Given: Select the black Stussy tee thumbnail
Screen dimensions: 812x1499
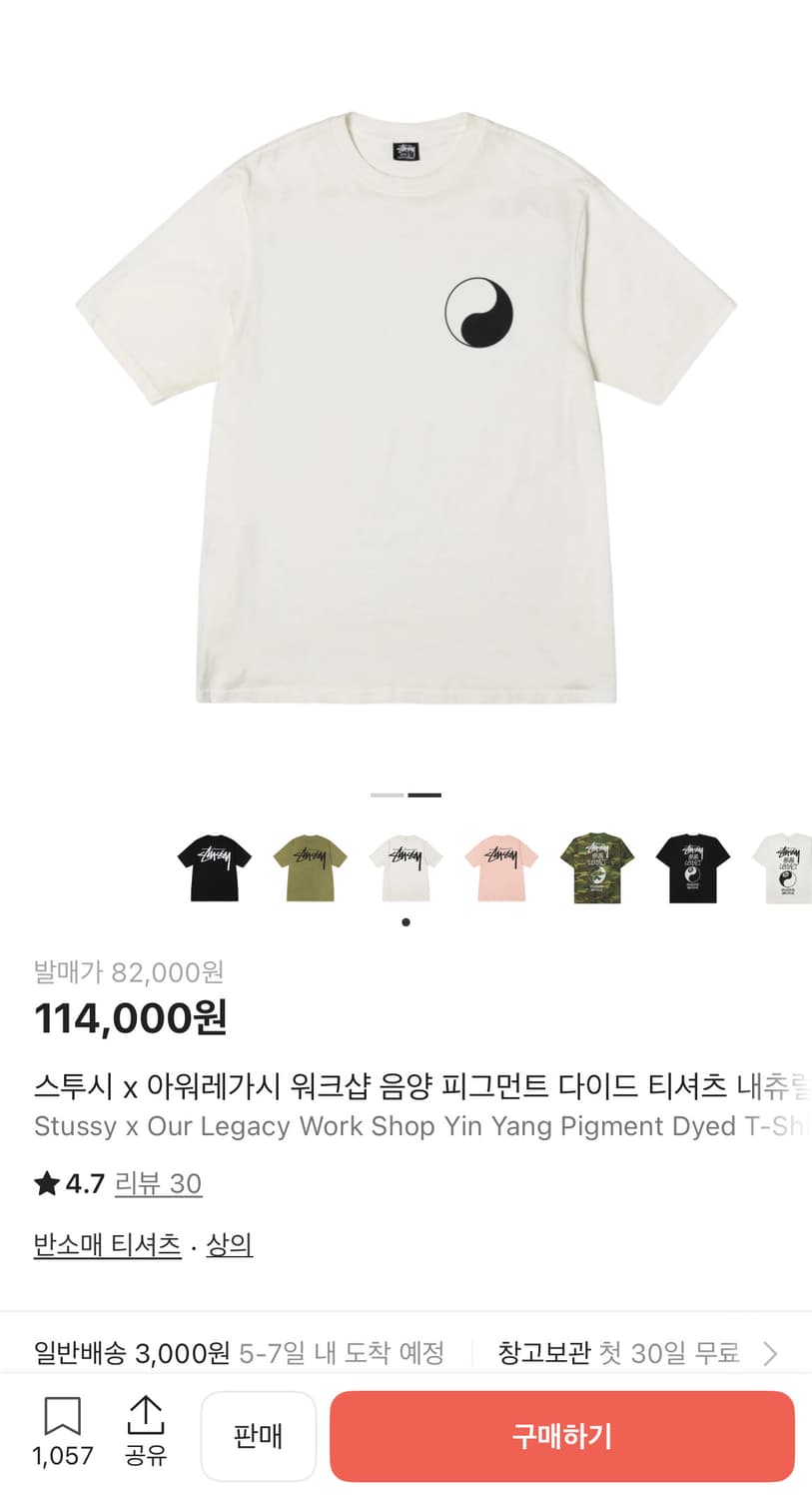Looking at the screenshot, I should [213, 865].
